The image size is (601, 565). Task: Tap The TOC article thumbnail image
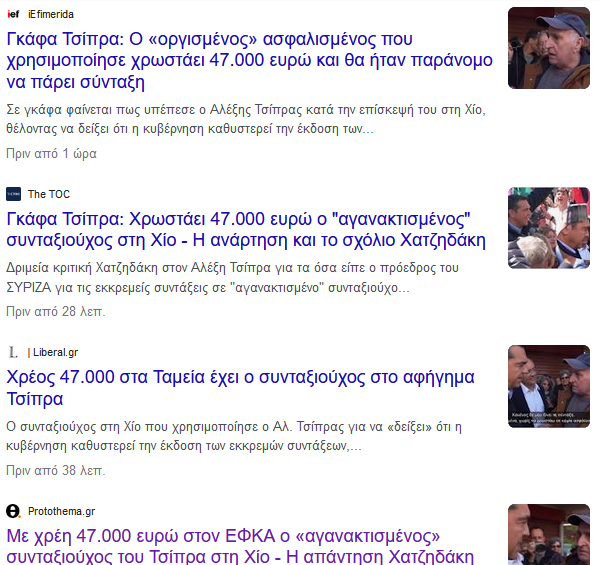(x=548, y=228)
